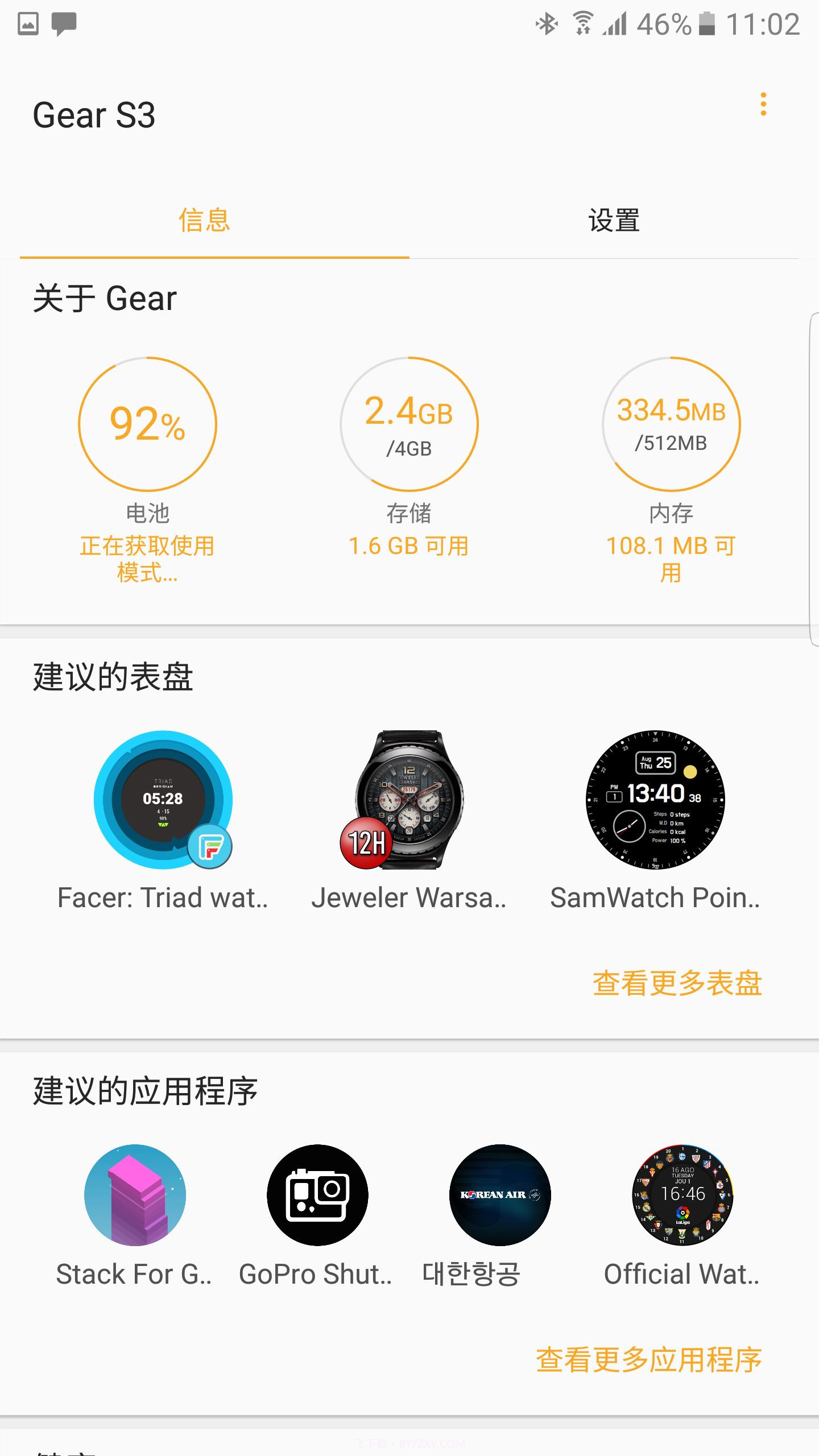Tap the Wi-Fi icon in status bar
The width and height of the screenshot is (819, 1456).
[x=582, y=24]
